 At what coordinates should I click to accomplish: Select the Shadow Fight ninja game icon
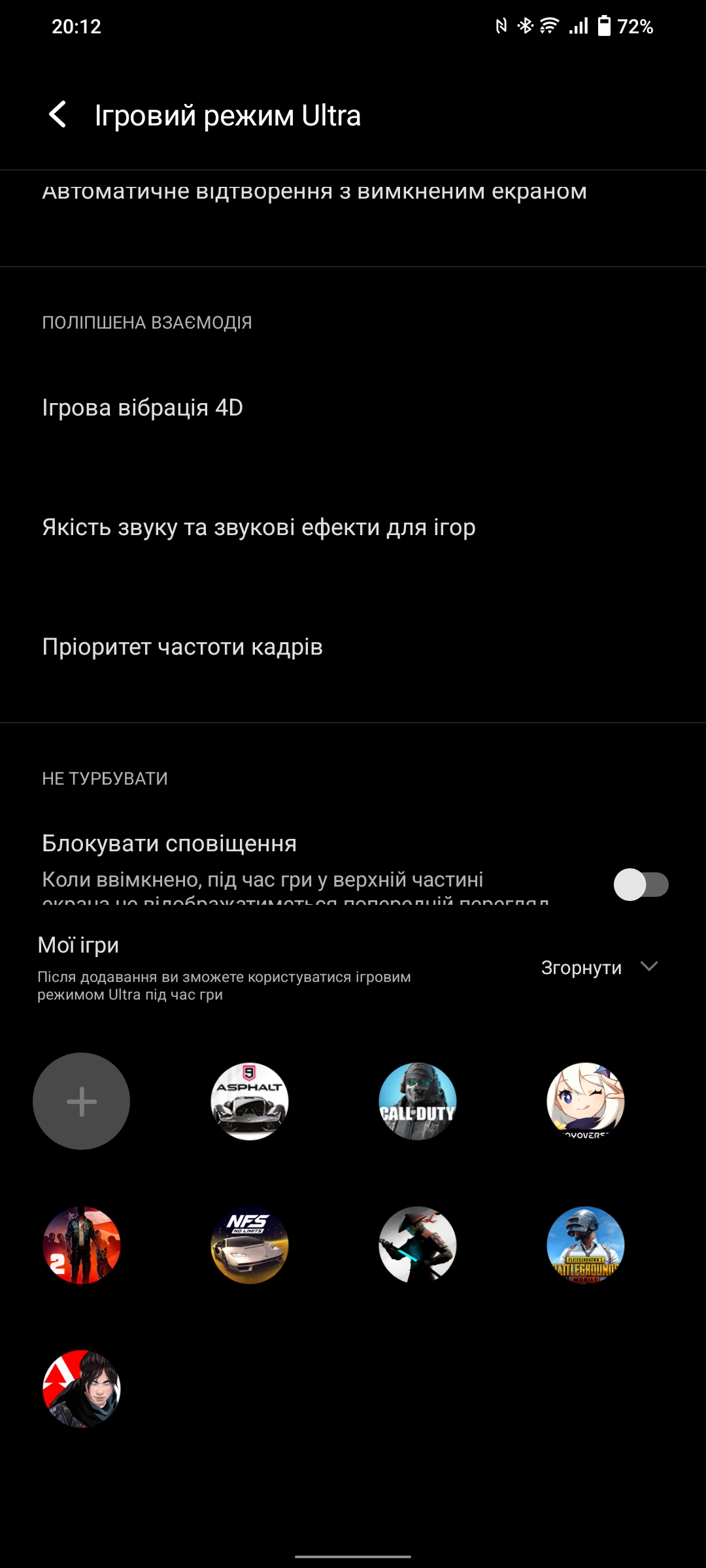418,1245
